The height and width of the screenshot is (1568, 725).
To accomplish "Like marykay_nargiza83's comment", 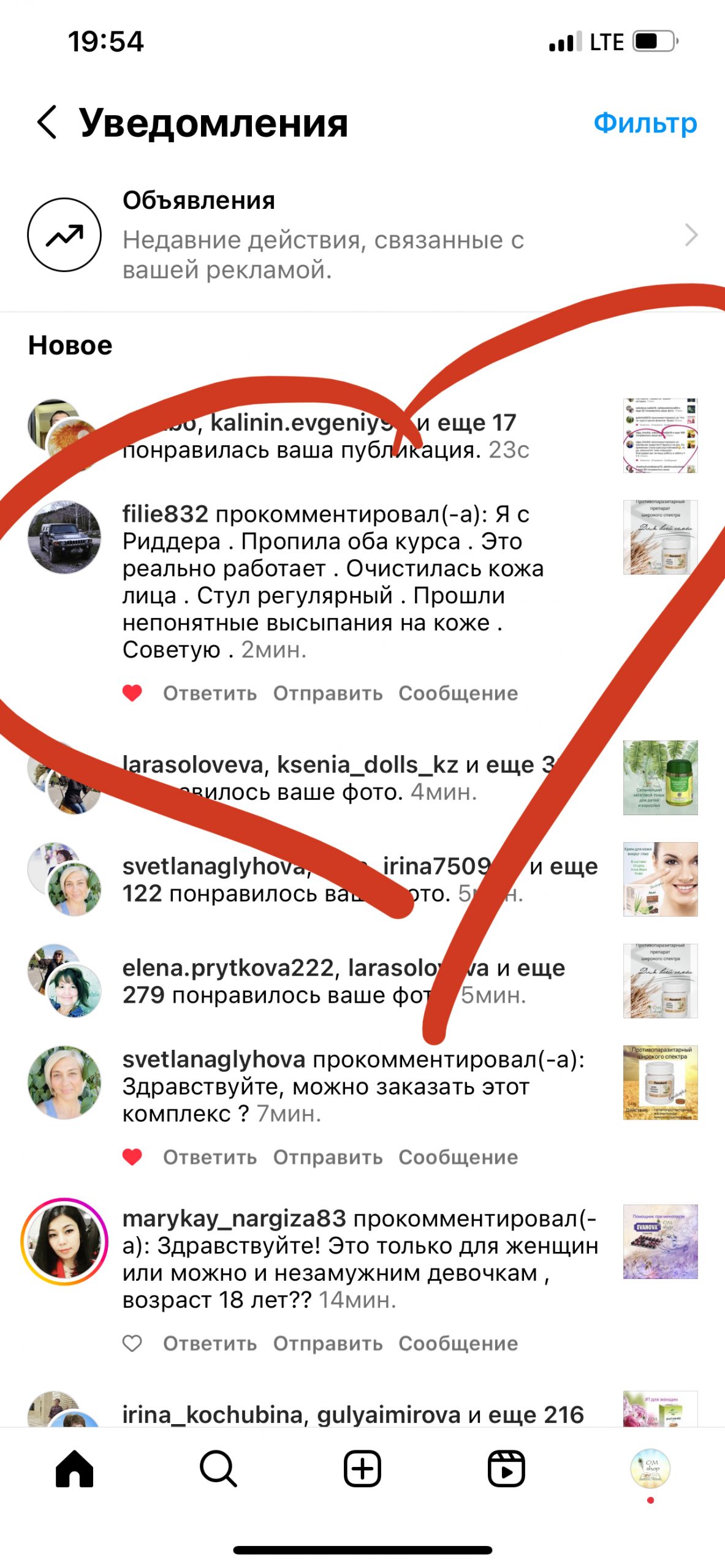I will click(132, 1343).
